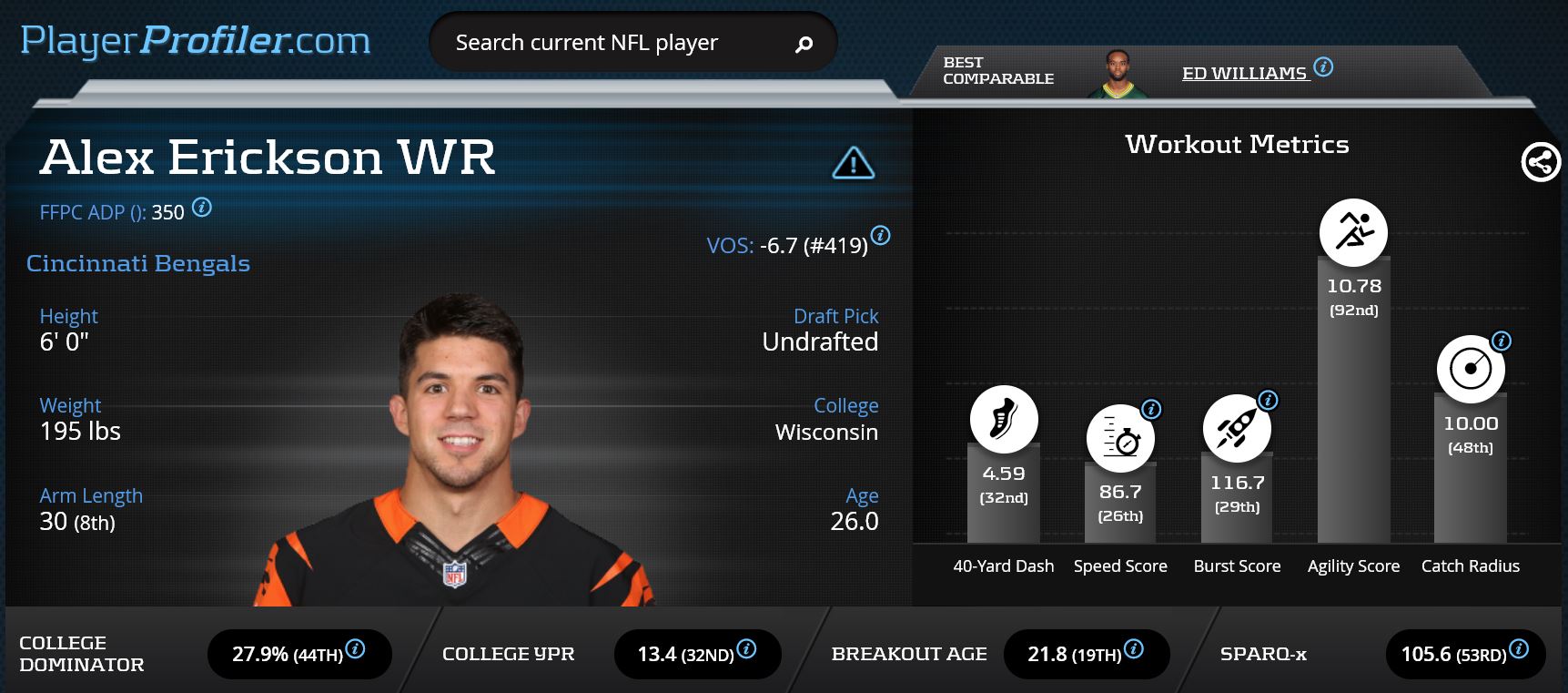Show info about College YPR
The height and width of the screenshot is (693, 1568).
tap(746, 648)
